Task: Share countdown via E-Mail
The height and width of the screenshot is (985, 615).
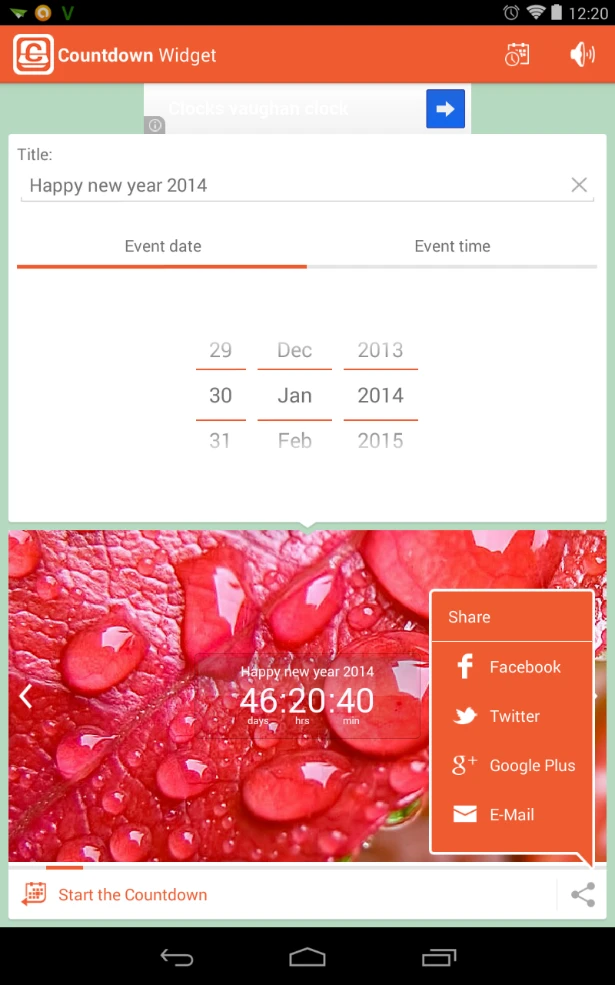Action: (x=511, y=815)
